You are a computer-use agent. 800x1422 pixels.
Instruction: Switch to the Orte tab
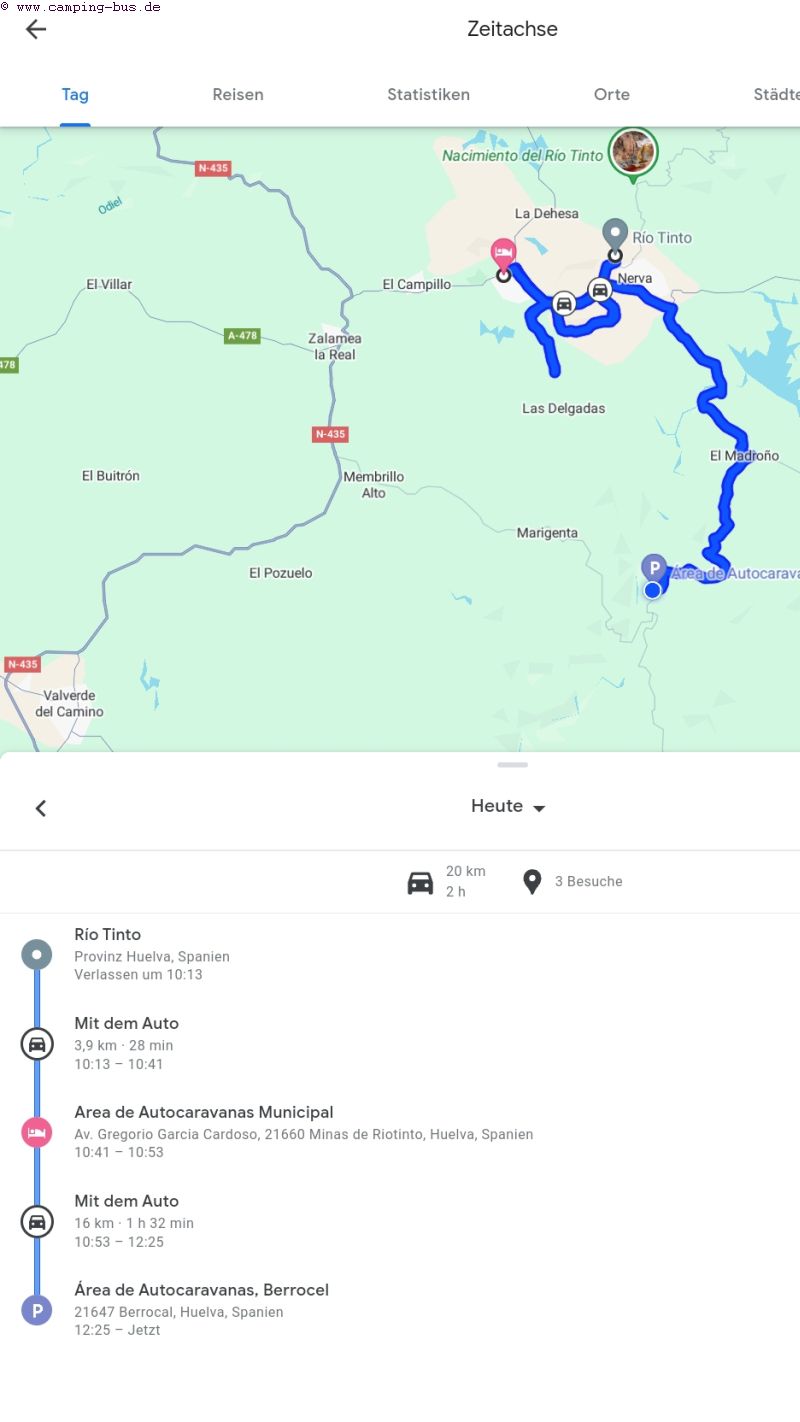(611, 95)
